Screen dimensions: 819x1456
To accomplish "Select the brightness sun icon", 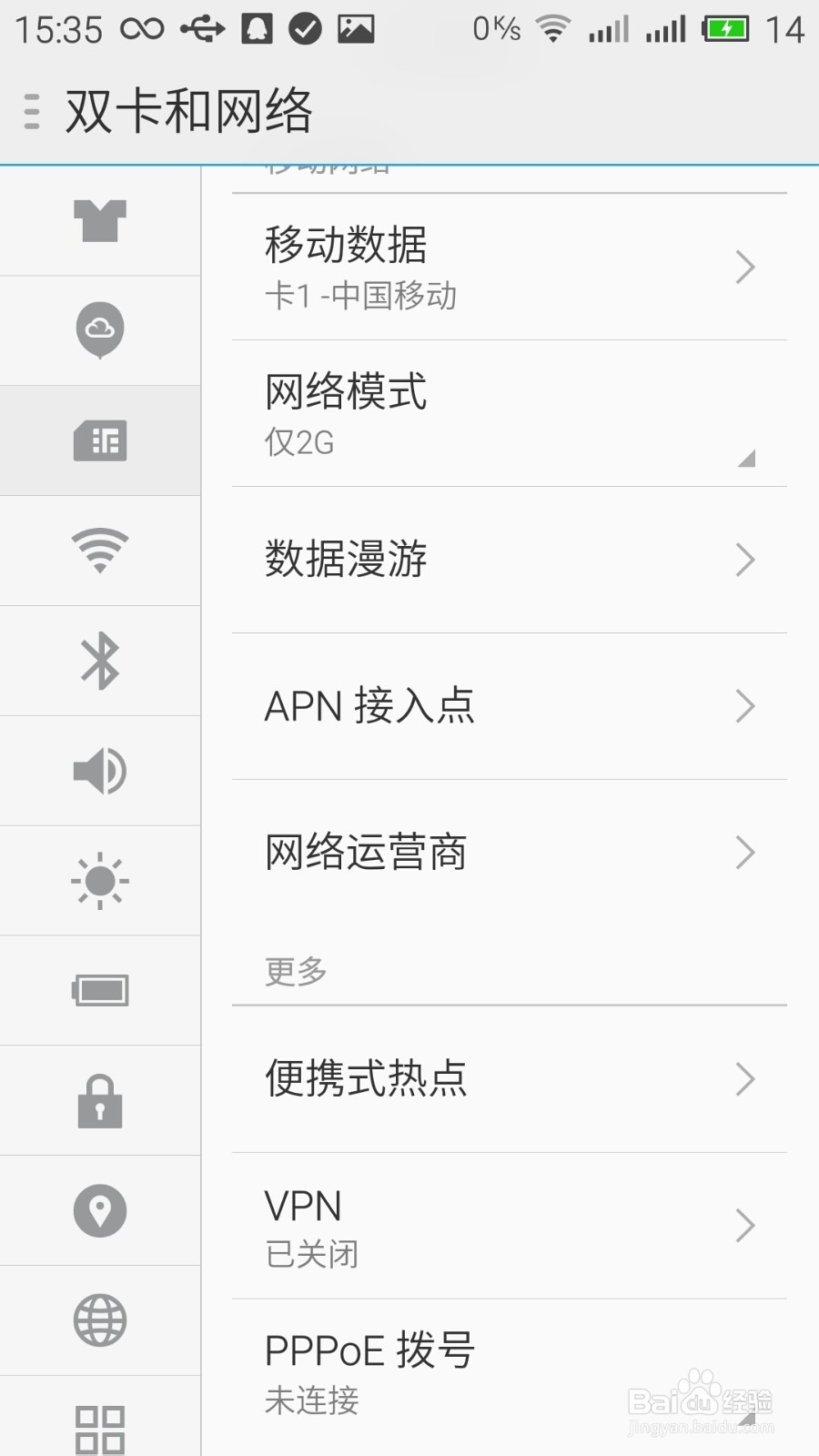I will click(100, 880).
